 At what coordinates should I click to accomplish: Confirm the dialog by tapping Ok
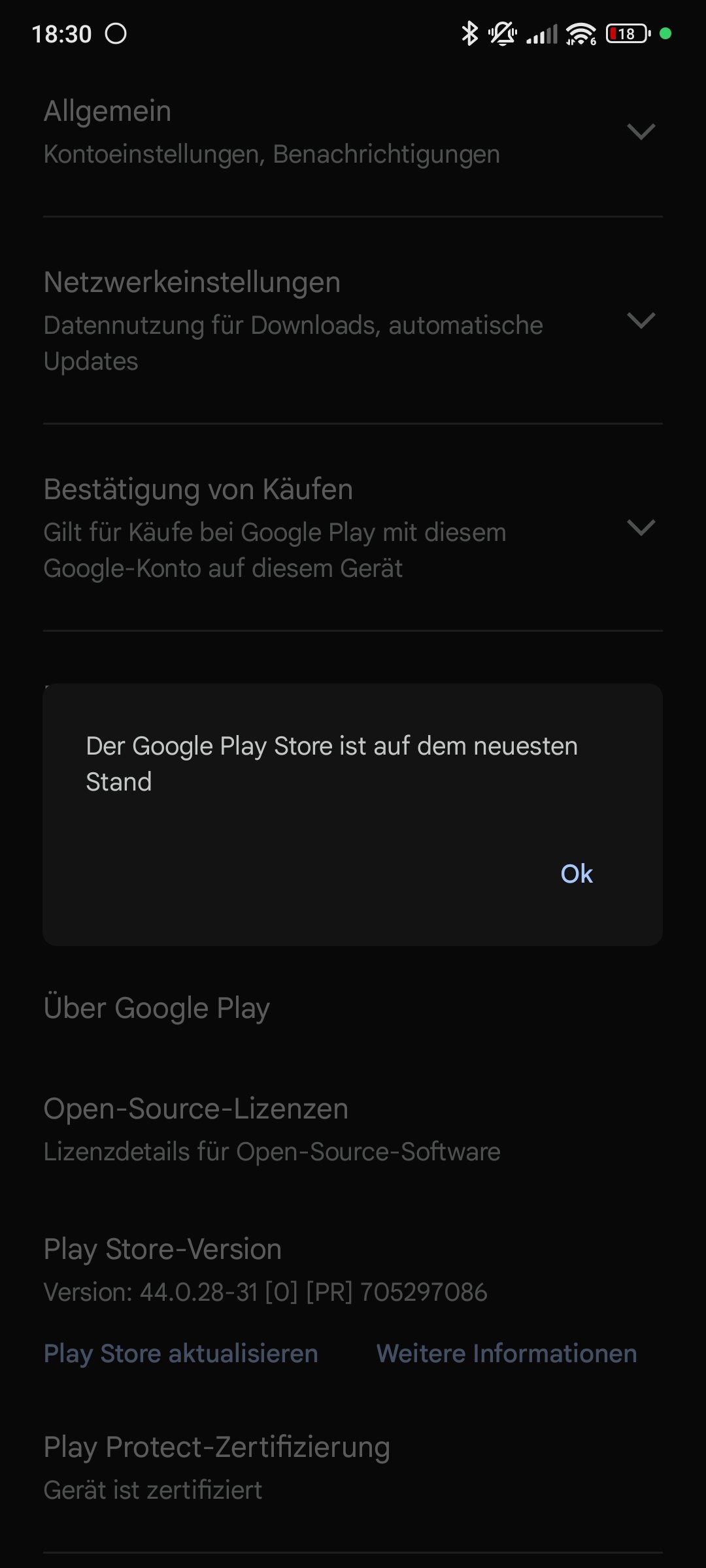click(x=576, y=874)
